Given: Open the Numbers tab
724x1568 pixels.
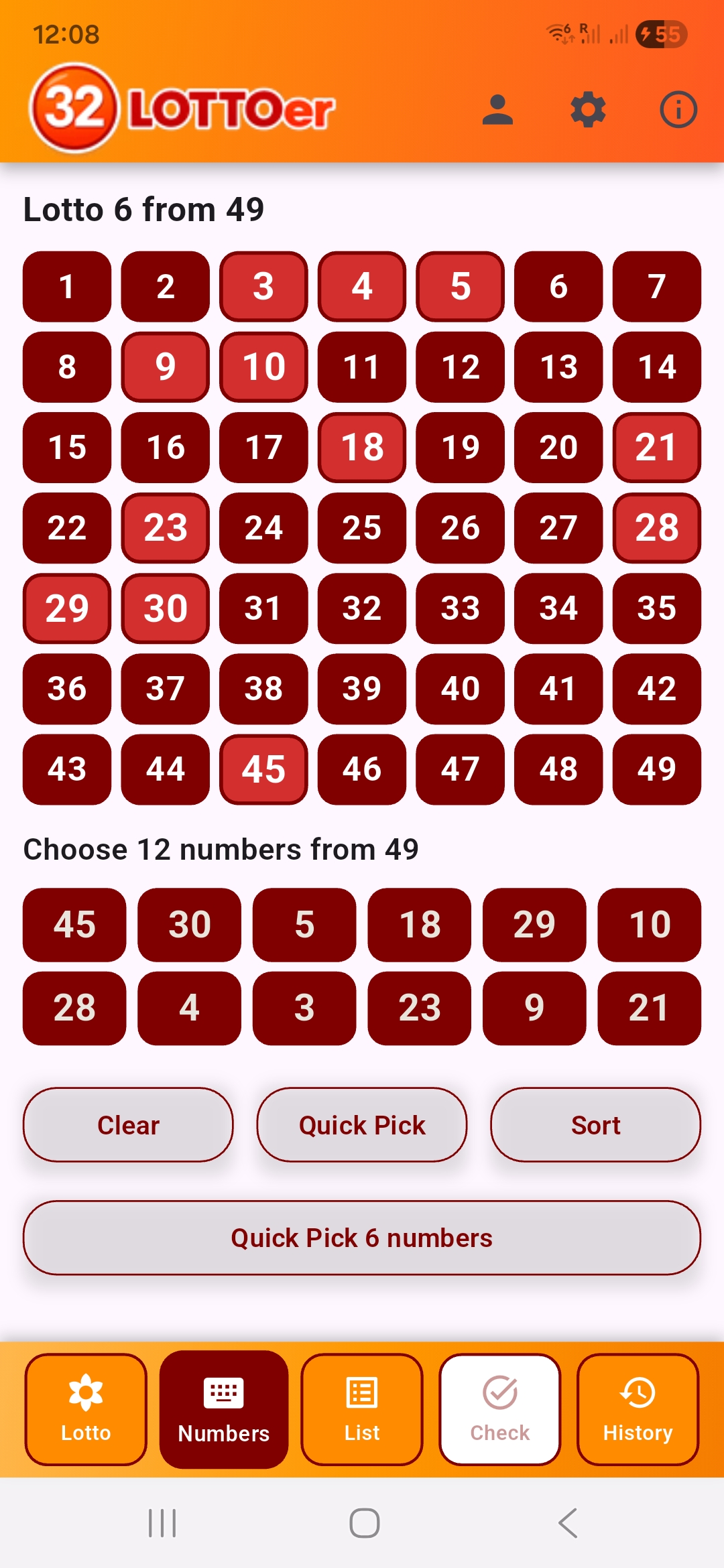Looking at the screenshot, I should [224, 1409].
